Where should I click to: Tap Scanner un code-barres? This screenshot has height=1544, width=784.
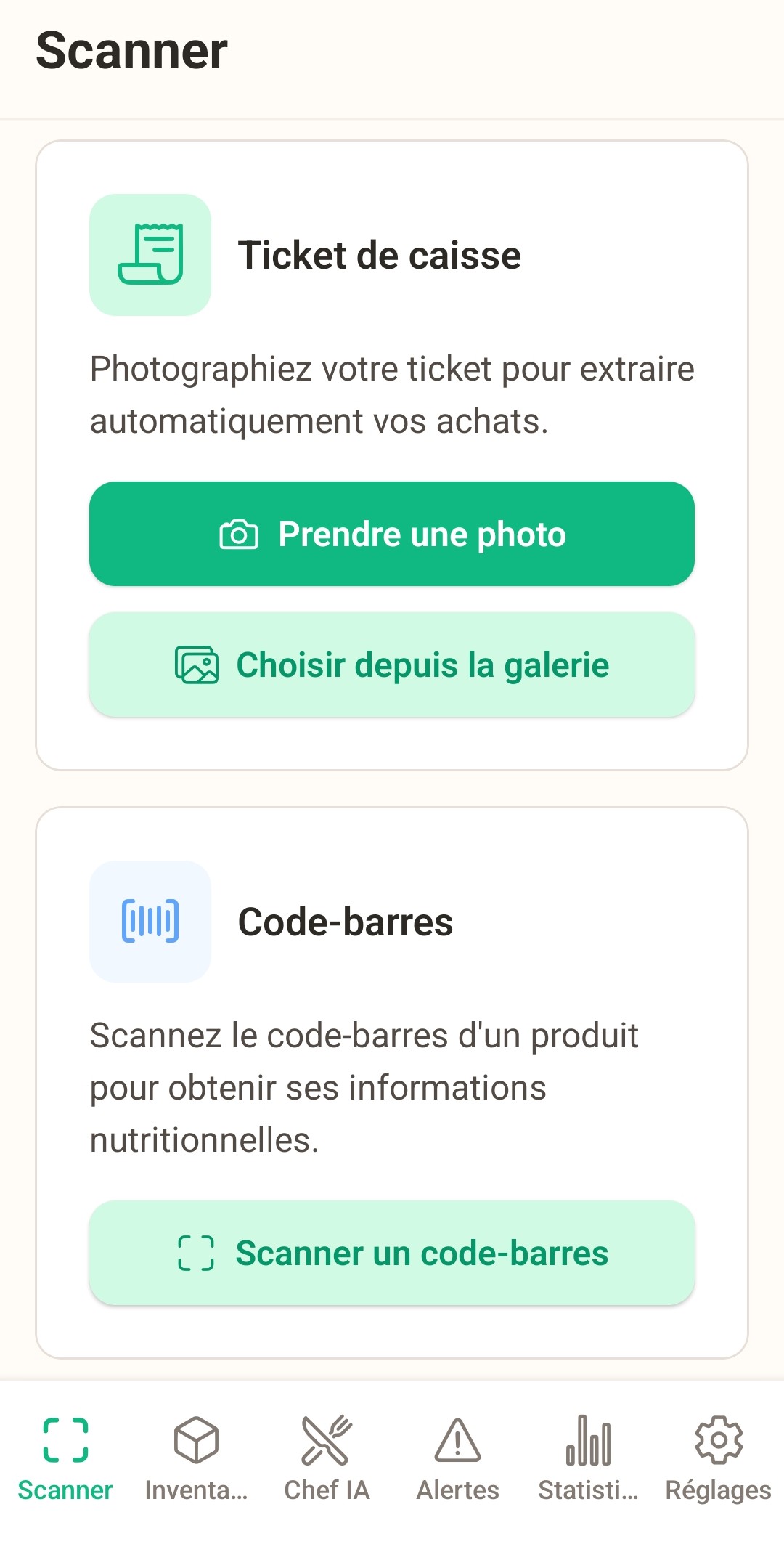(x=392, y=1252)
